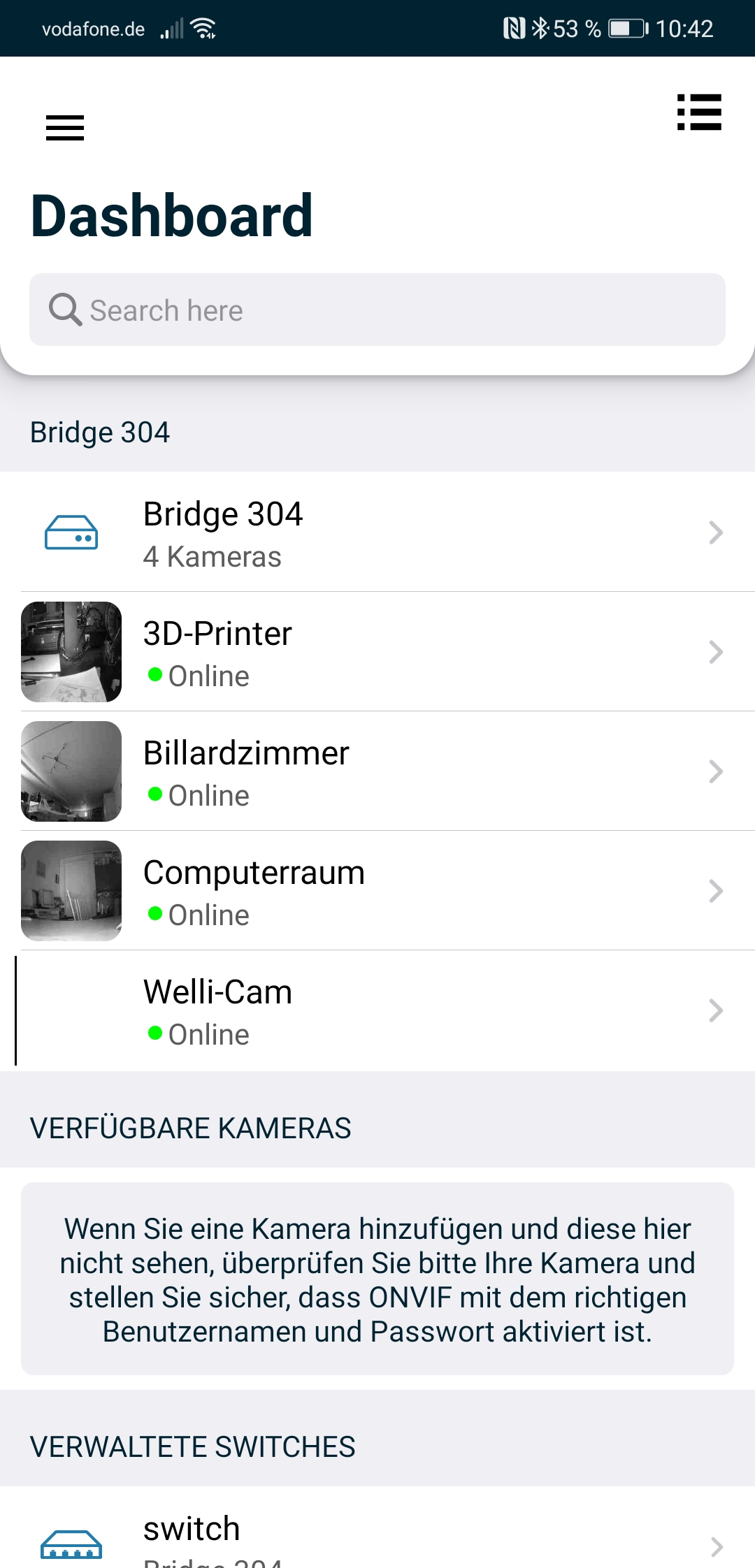The height and width of the screenshot is (1568, 755).
Task: Open Bridge 304 with 4 Kameras
Action: [377, 532]
